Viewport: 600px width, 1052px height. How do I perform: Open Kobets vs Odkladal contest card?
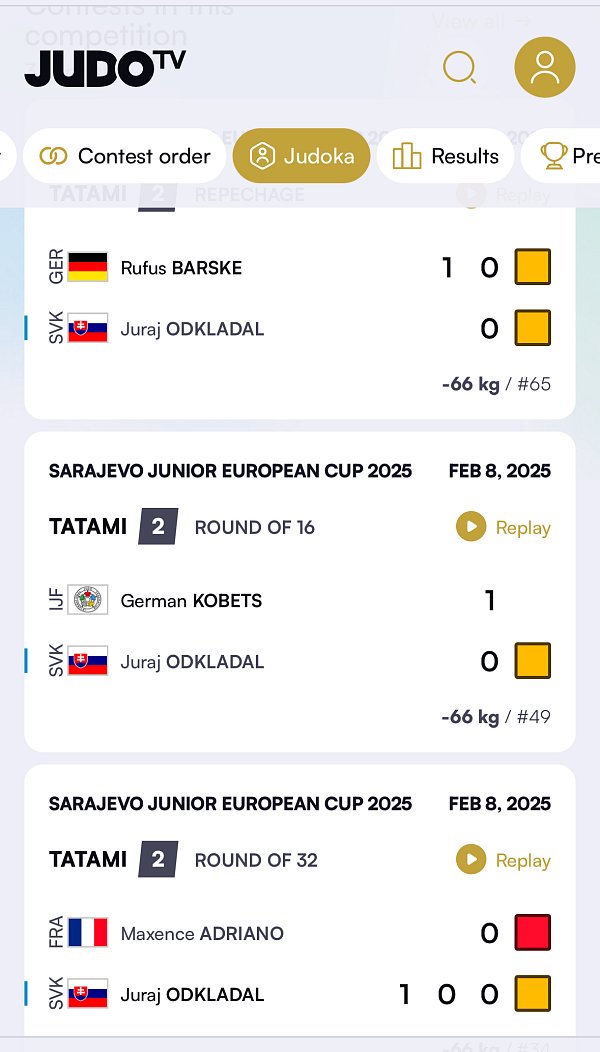point(300,592)
